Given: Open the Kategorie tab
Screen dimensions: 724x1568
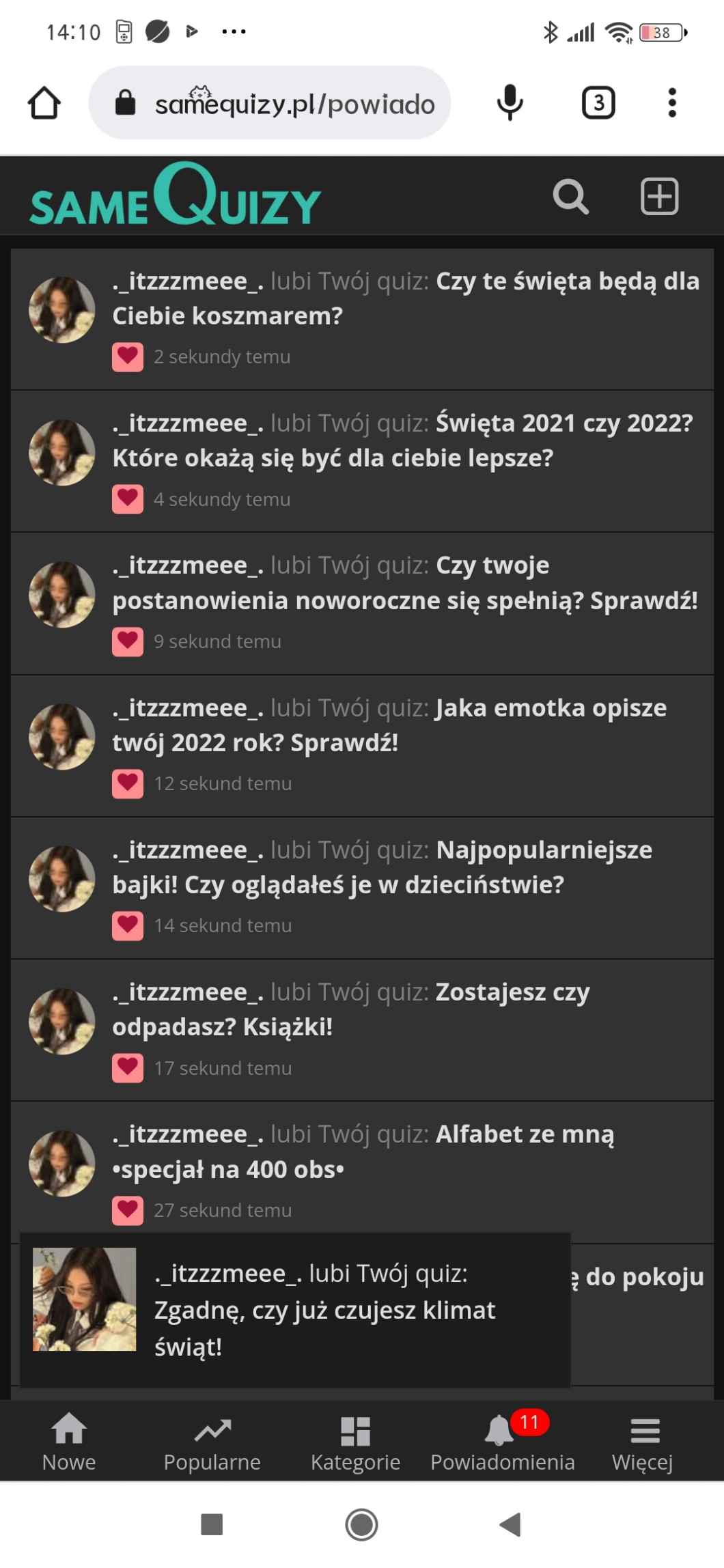Looking at the screenshot, I should click(355, 1442).
